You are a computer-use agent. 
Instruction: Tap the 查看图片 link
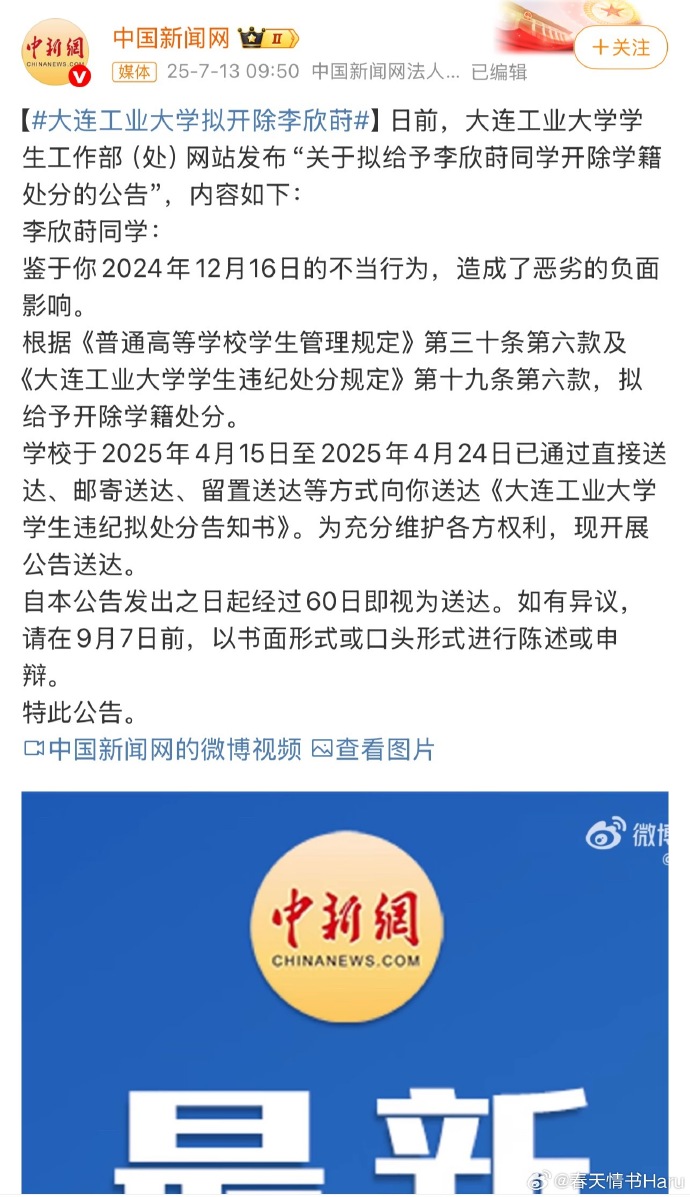pos(374,748)
